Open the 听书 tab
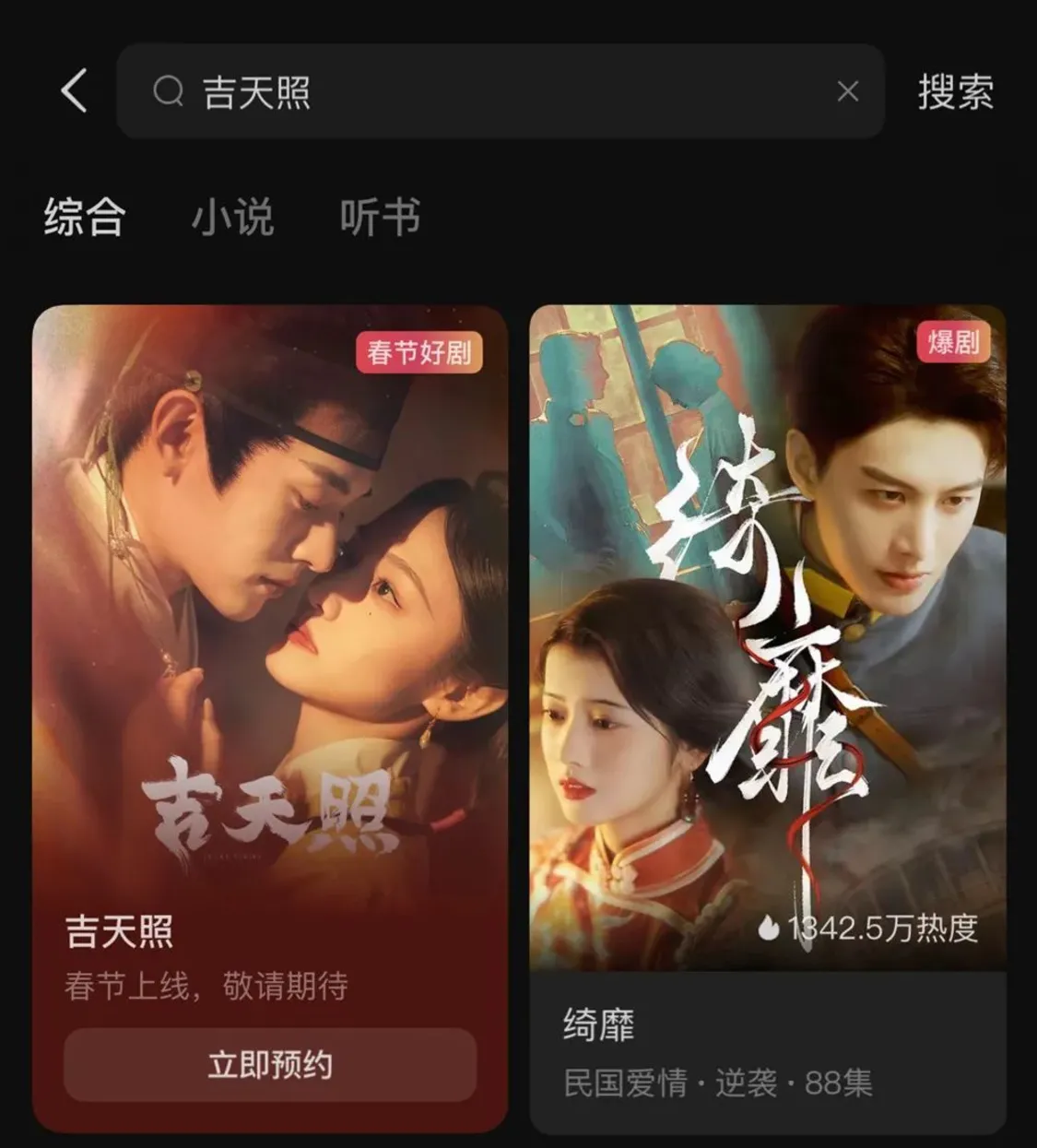 [x=380, y=218]
